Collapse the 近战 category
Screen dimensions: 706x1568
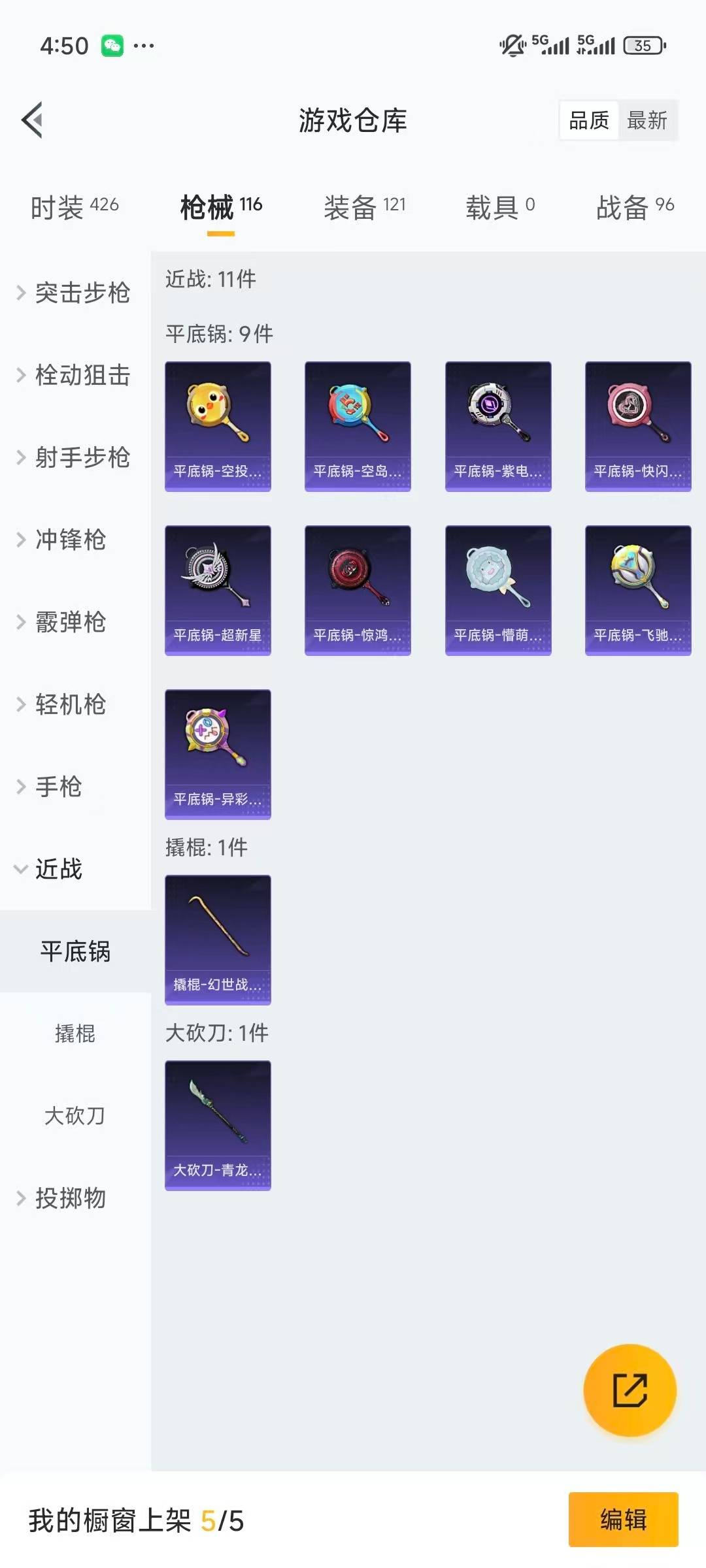click(x=59, y=869)
